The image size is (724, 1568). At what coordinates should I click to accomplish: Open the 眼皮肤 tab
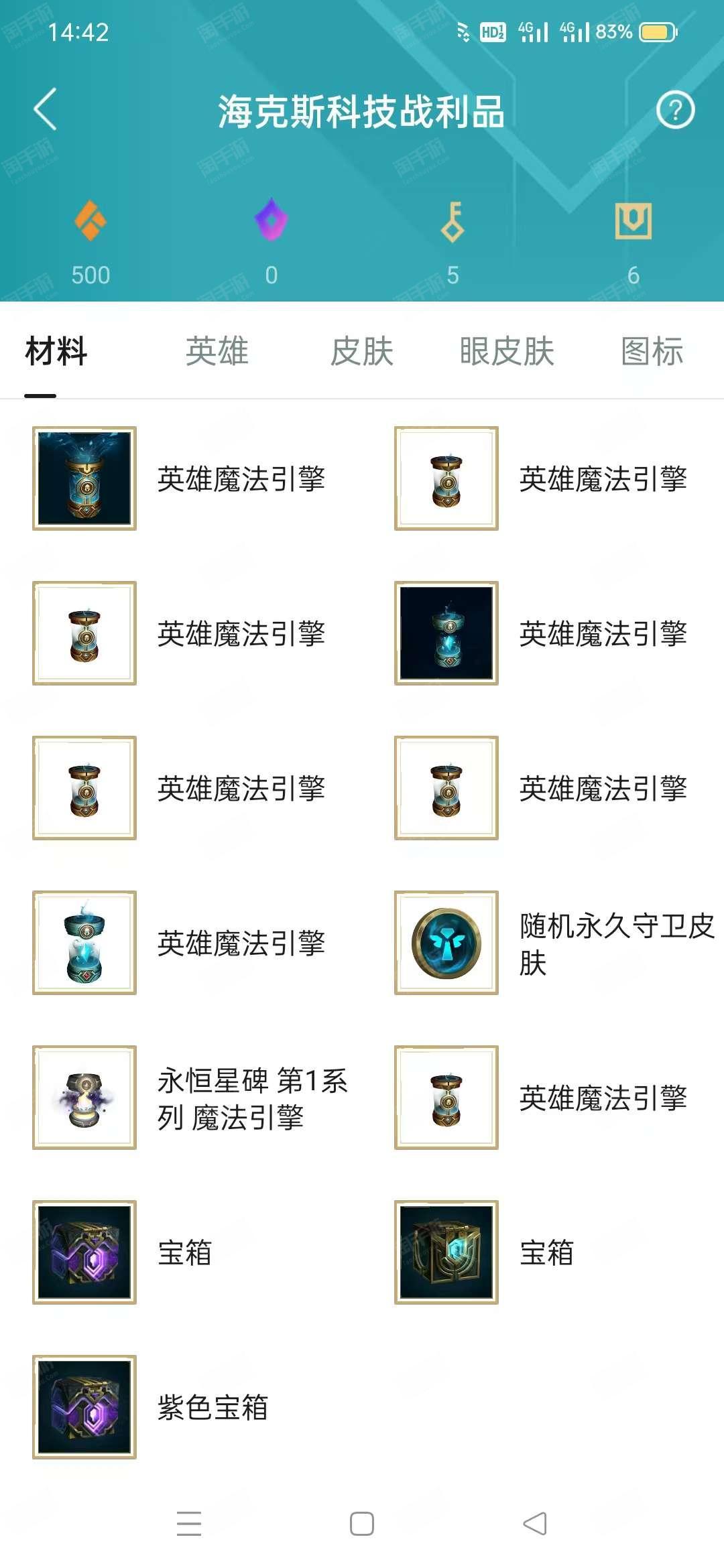point(507,351)
